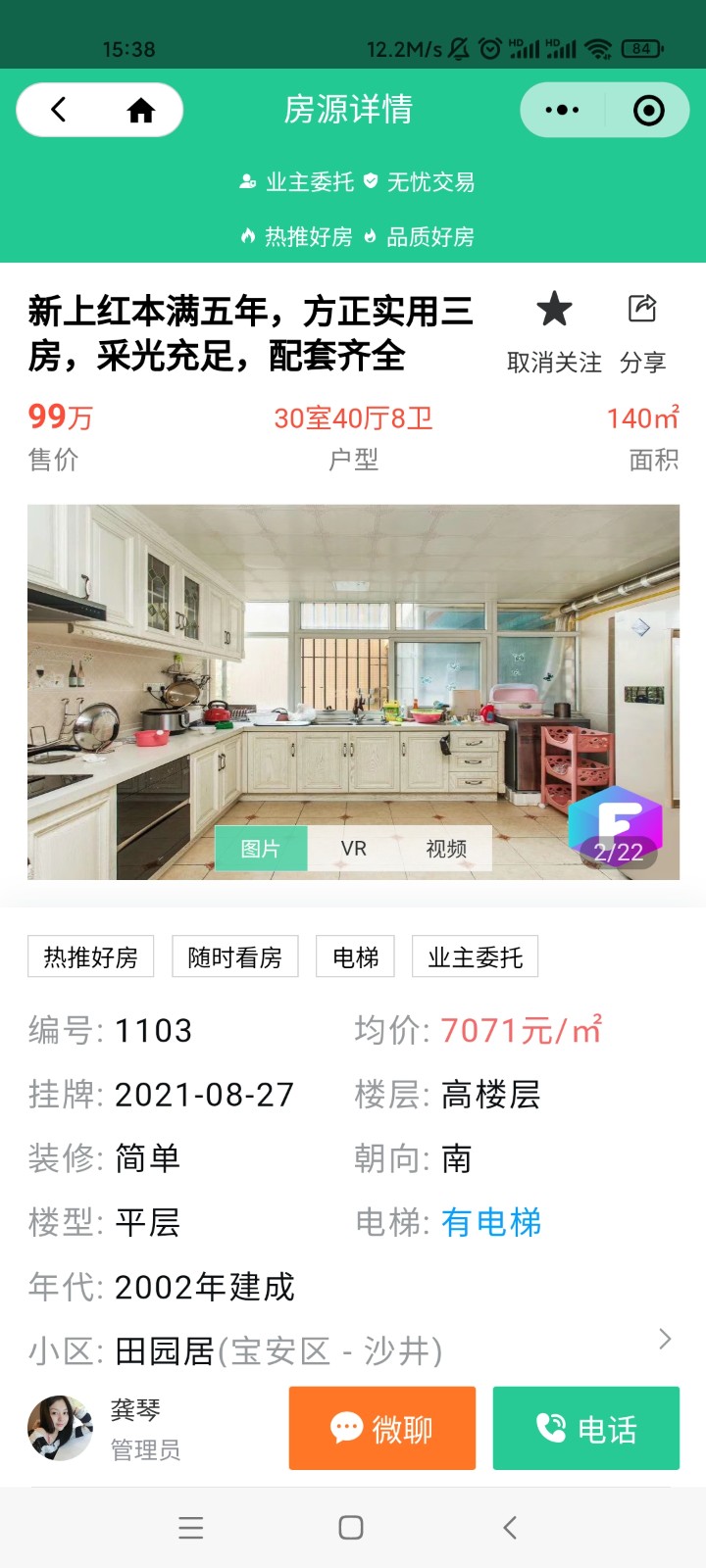Go back using the header arrow
Image resolution: width=706 pixels, height=1568 pixels.
59,110
